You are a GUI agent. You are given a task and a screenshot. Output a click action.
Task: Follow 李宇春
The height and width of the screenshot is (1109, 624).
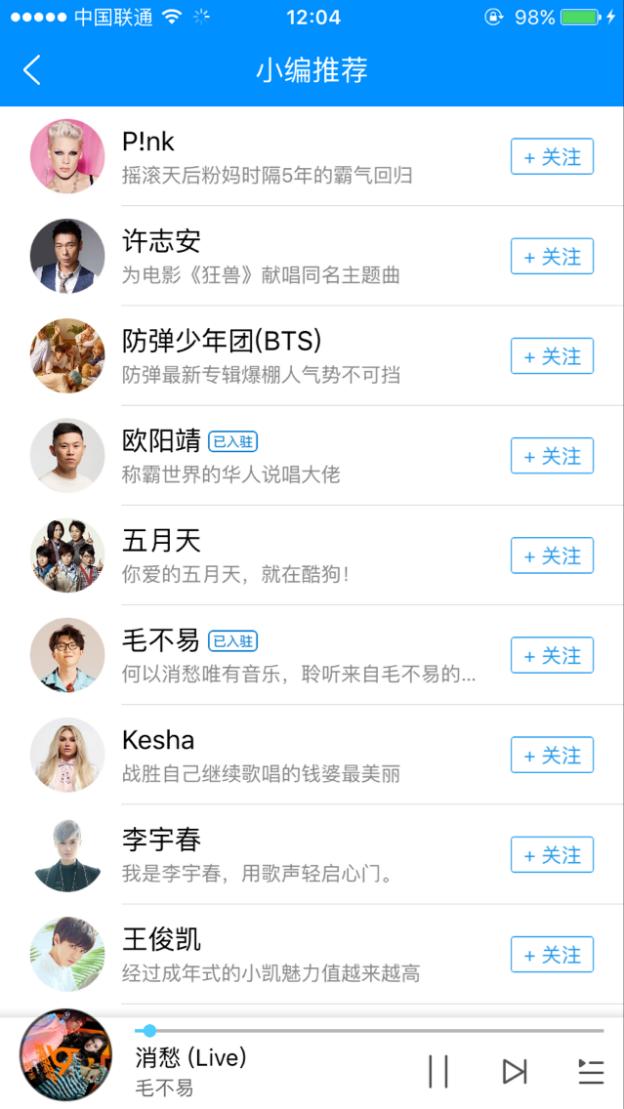click(x=552, y=856)
